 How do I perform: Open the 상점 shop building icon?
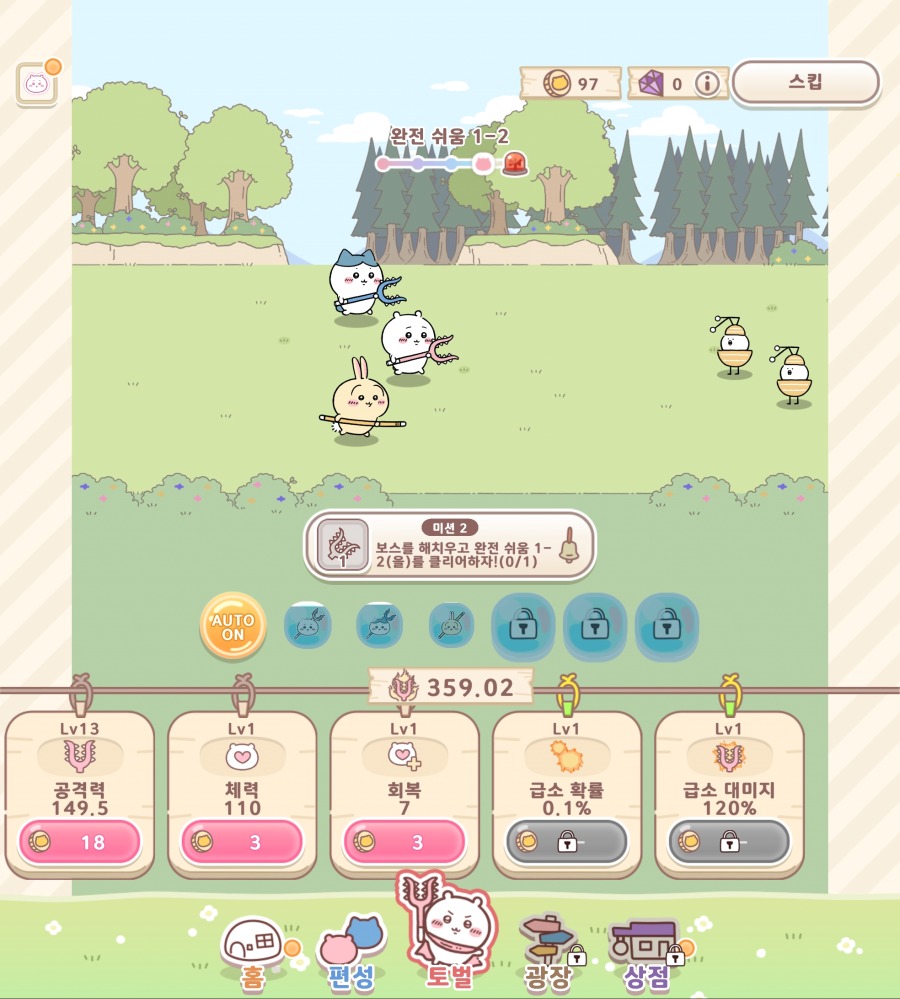tap(644, 940)
